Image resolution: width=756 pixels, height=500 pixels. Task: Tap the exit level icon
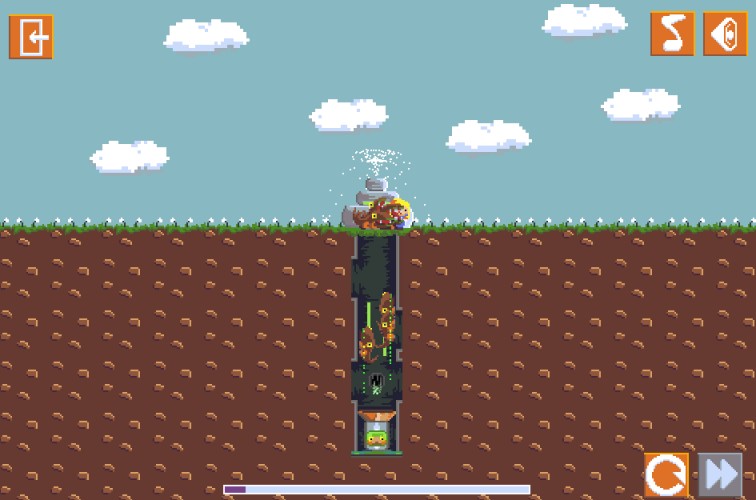(31, 37)
